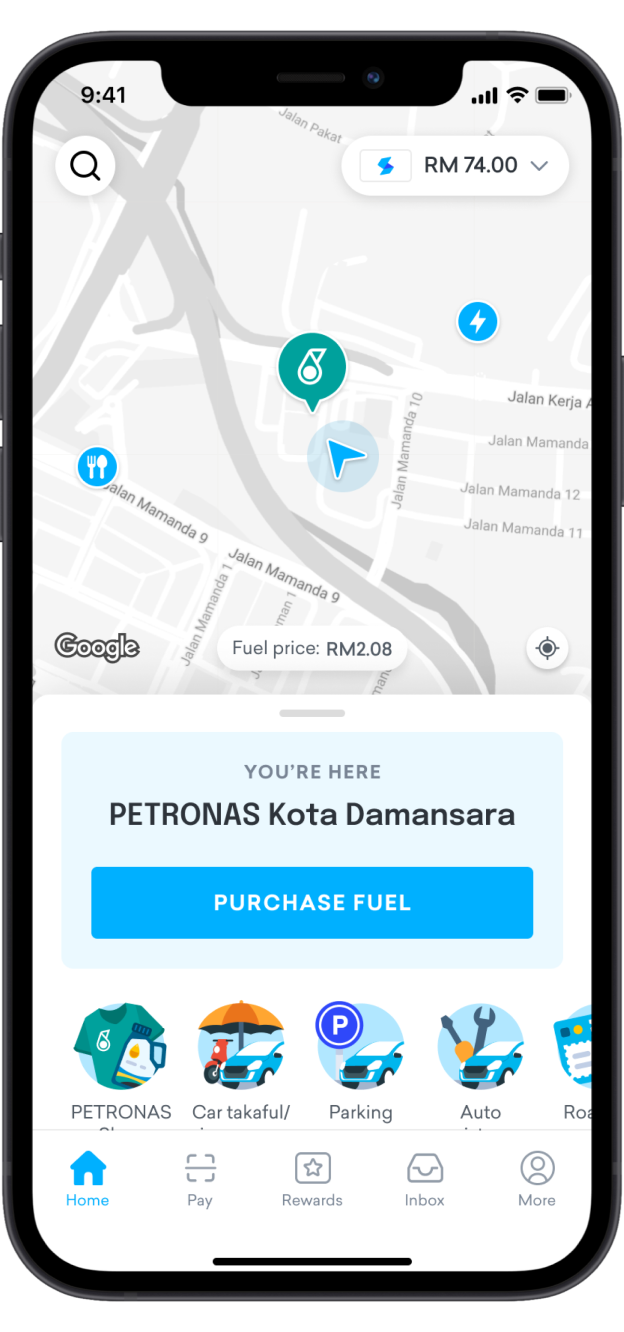Image resolution: width=624 pixels, height=1332 pixels.
Task: Open the Auto assistance shortcut
Action: point(481,1048)
